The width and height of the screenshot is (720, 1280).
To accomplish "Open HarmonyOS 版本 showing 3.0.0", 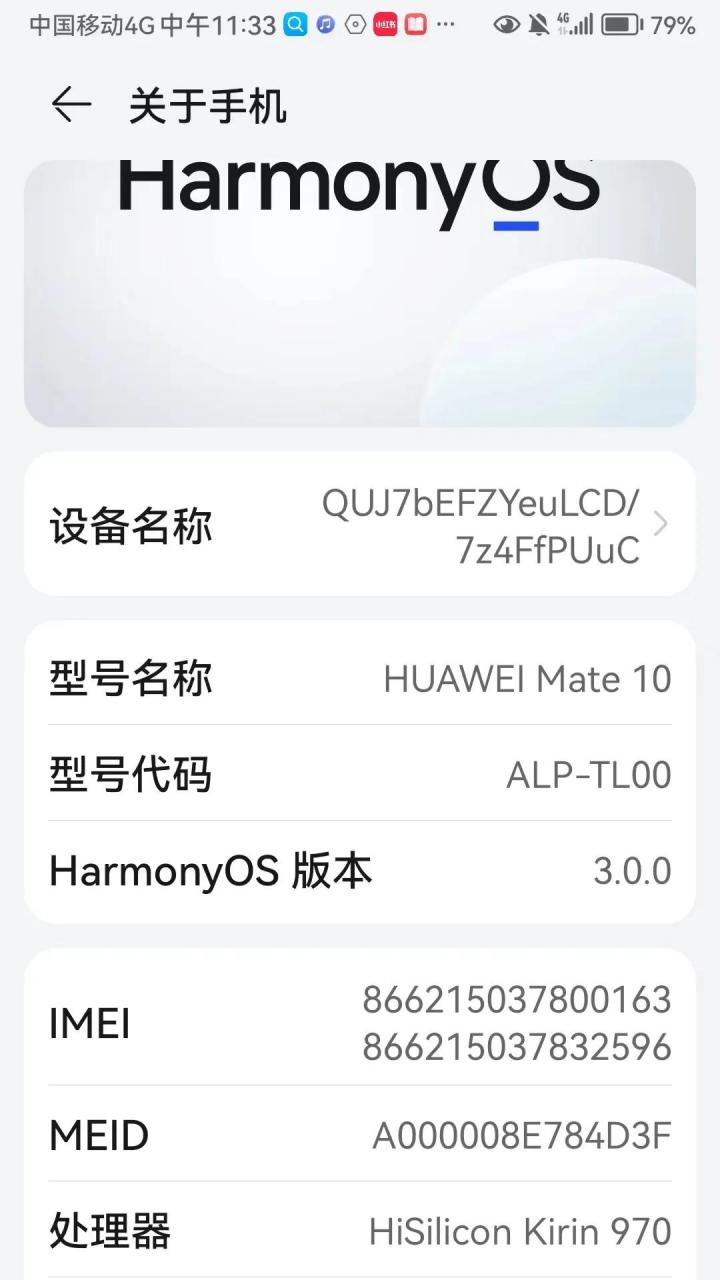I will click(x=360, y=870).
